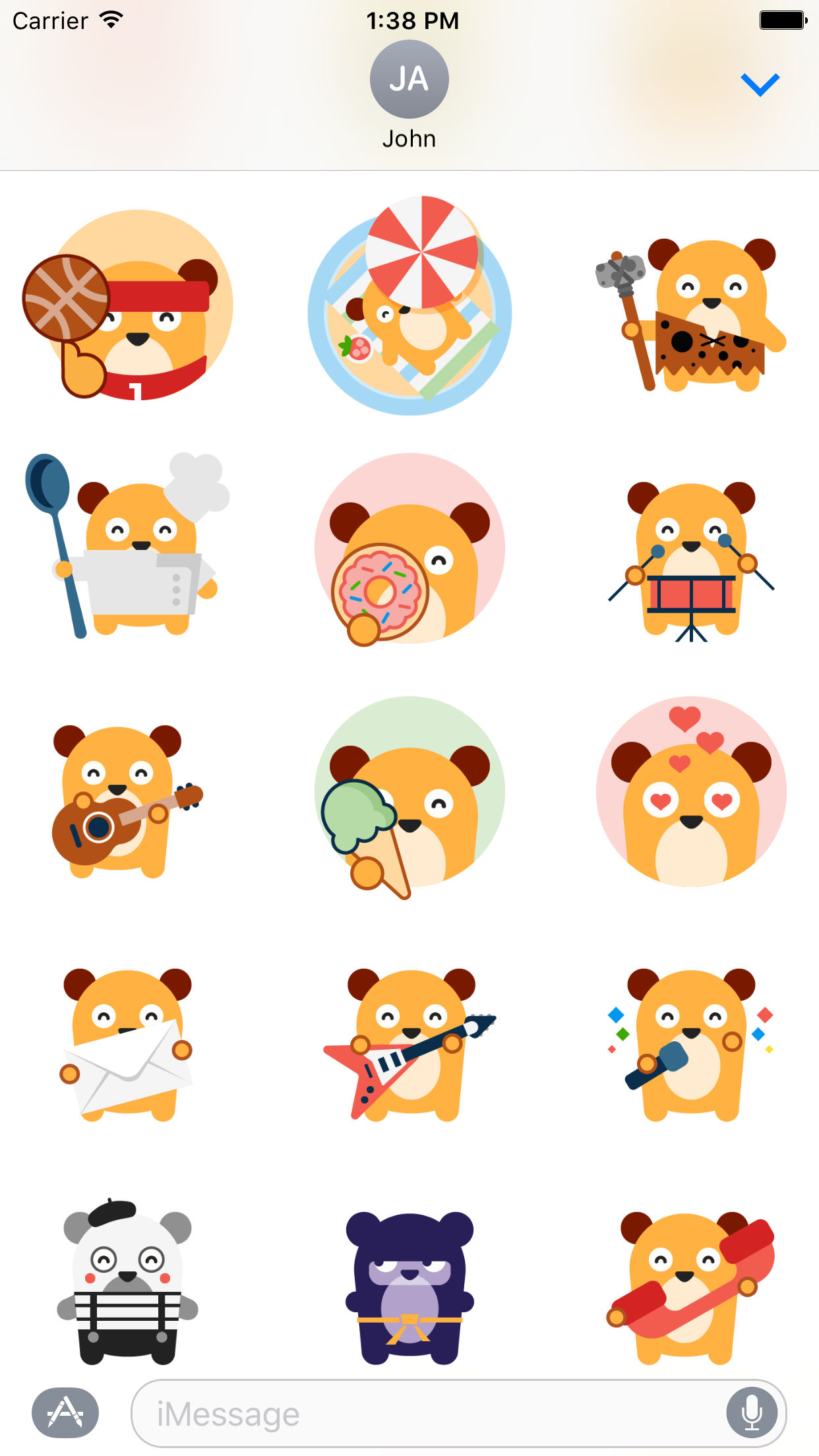Pick the mime panda sticker
This screenshot has width=819, height=1456.
pos(128,1282)
